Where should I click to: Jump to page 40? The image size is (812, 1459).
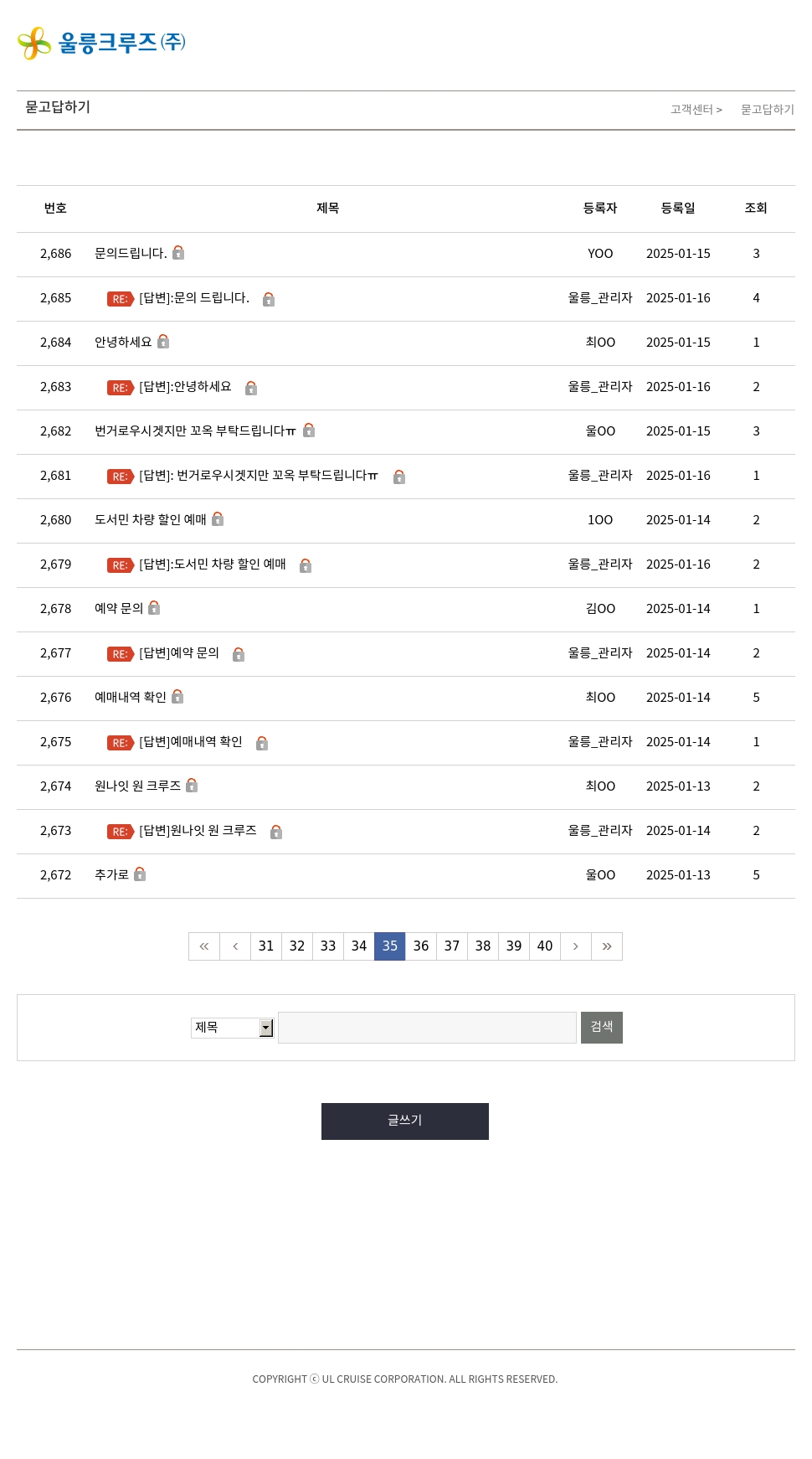545,946
